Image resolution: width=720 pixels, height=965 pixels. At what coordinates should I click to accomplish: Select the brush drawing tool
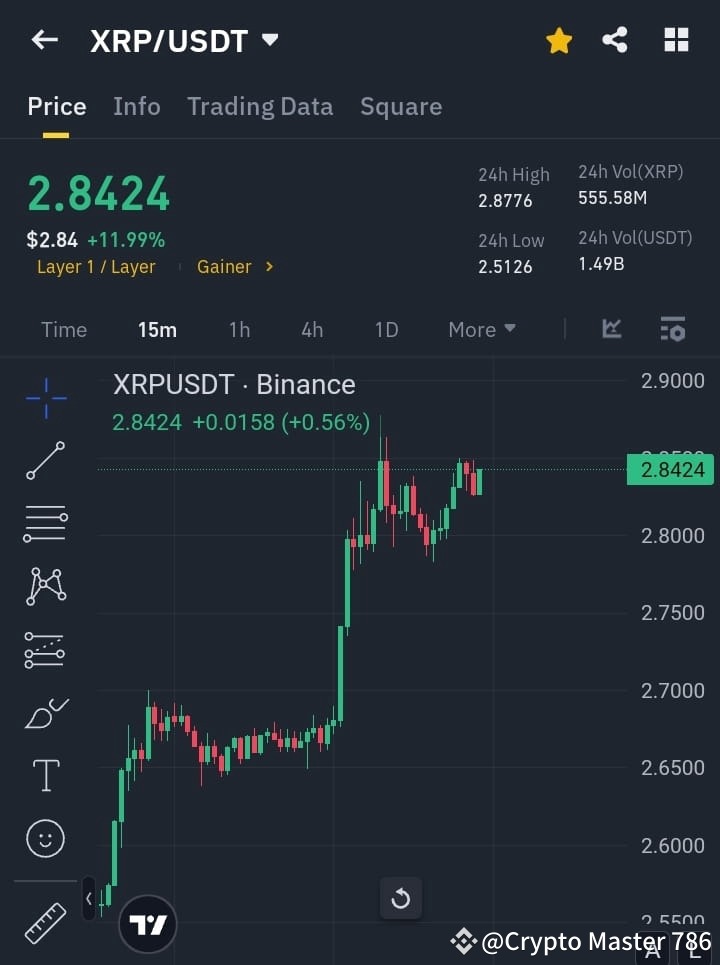(45, 712)
